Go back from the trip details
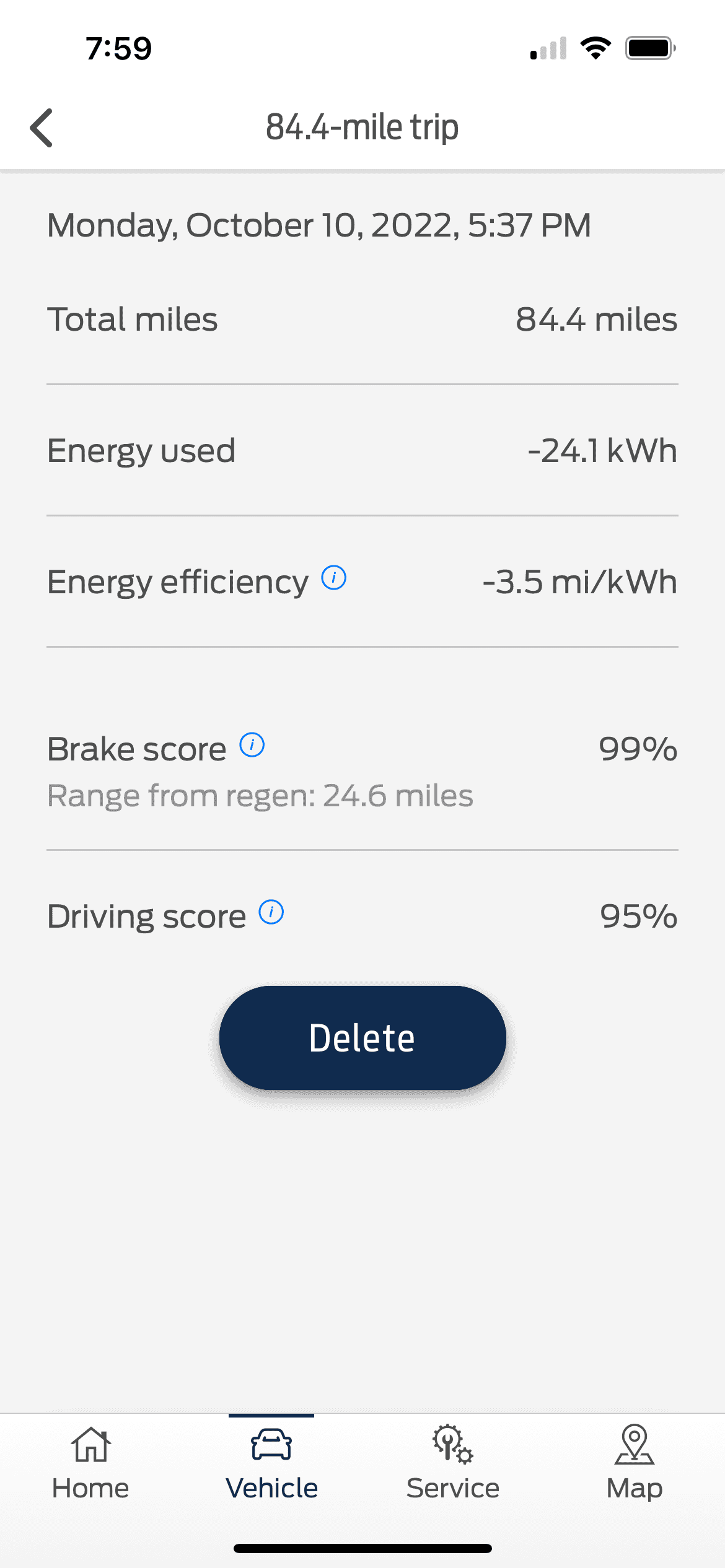 pos(42,128)
